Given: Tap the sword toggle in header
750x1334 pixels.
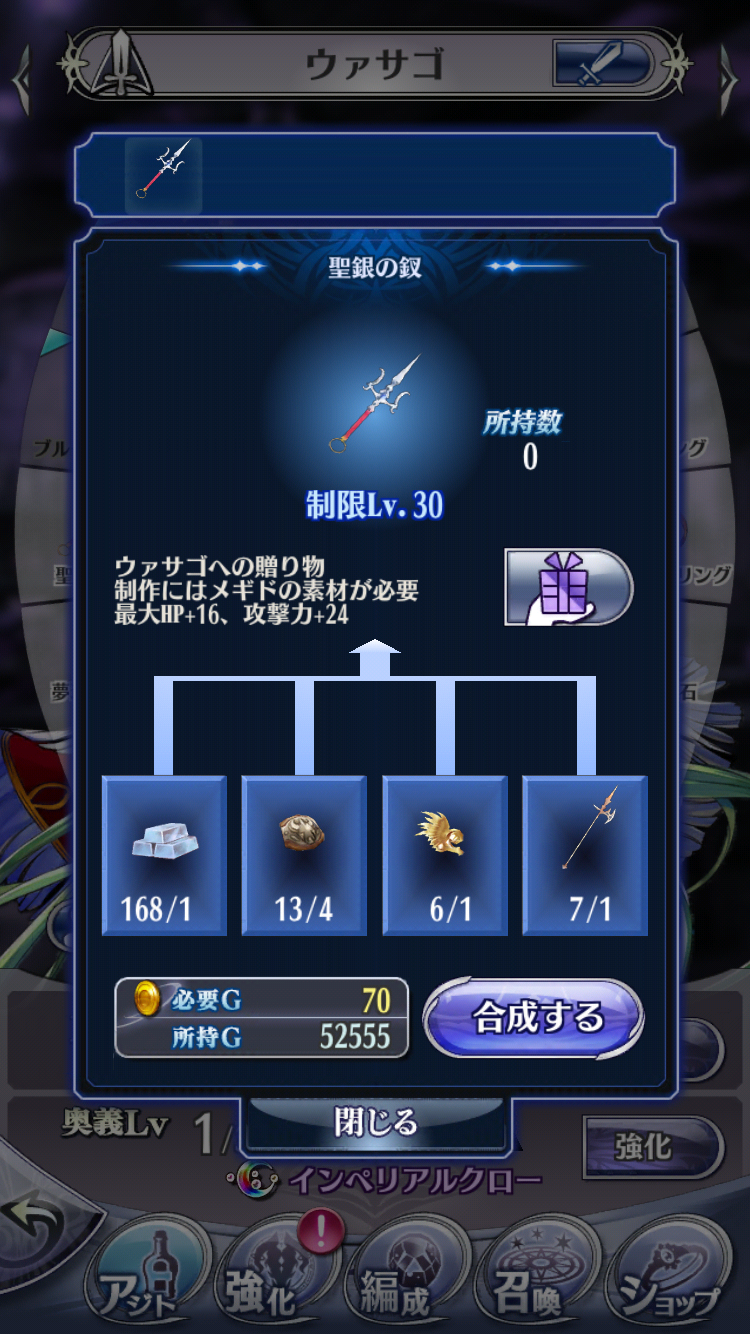Looking at the screenshot, I should pyautogui.click(x=603, y=63).
